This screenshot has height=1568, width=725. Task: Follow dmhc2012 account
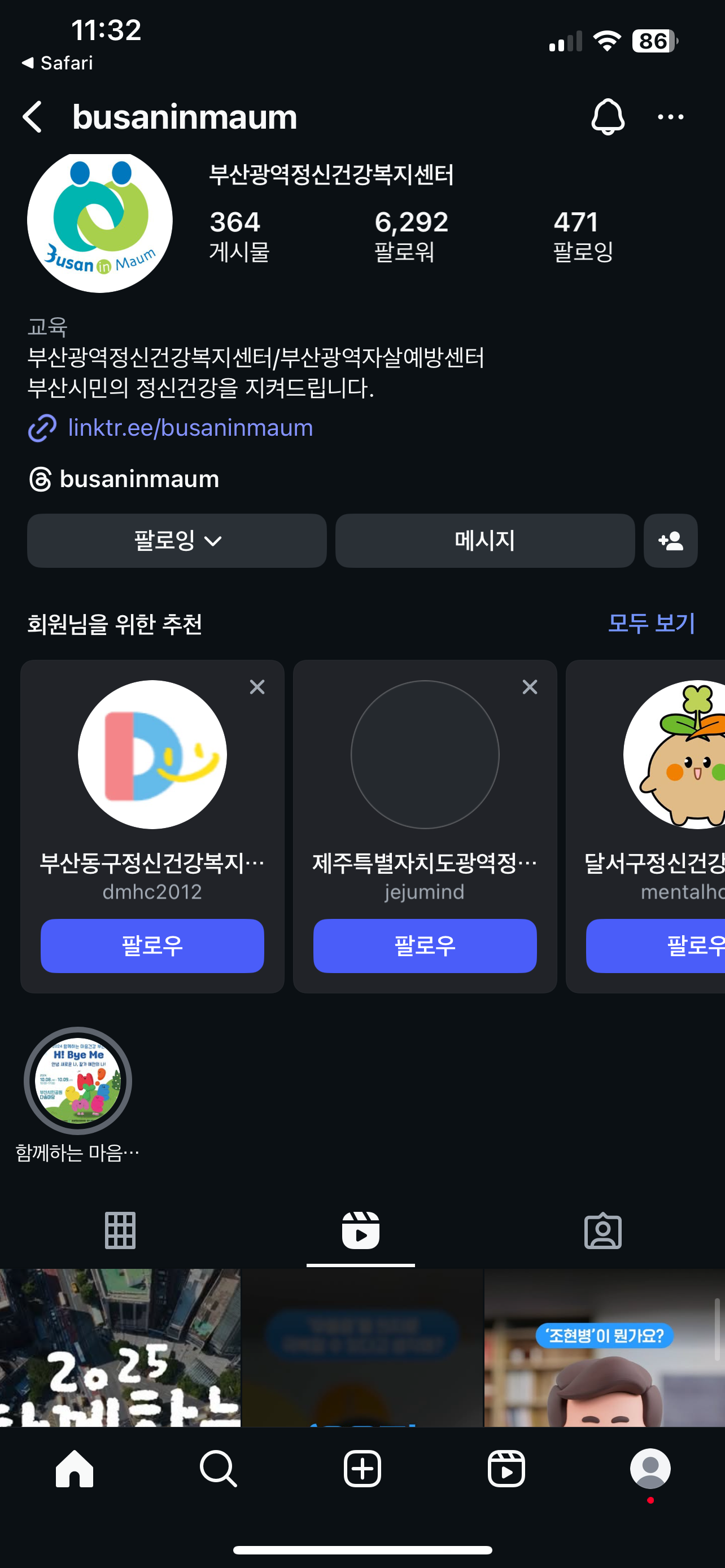[152, 945]
